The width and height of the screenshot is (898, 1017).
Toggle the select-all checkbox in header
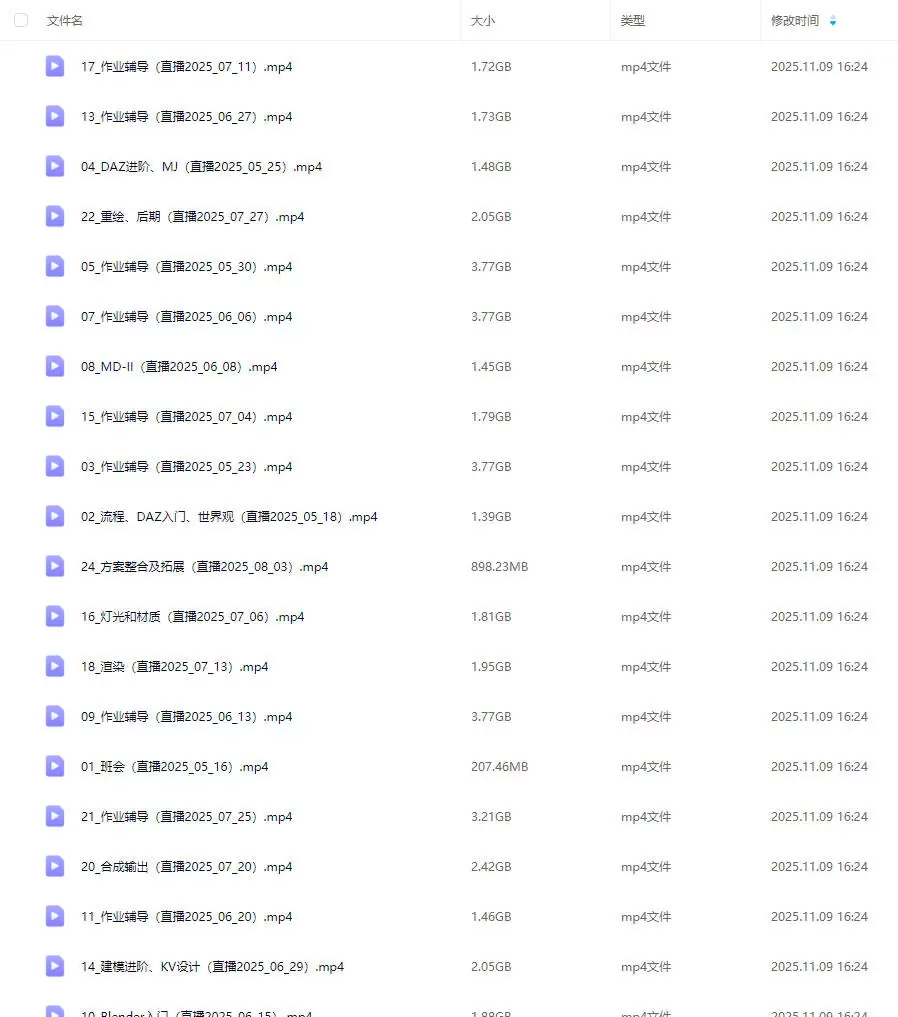[x=20, y=19]
